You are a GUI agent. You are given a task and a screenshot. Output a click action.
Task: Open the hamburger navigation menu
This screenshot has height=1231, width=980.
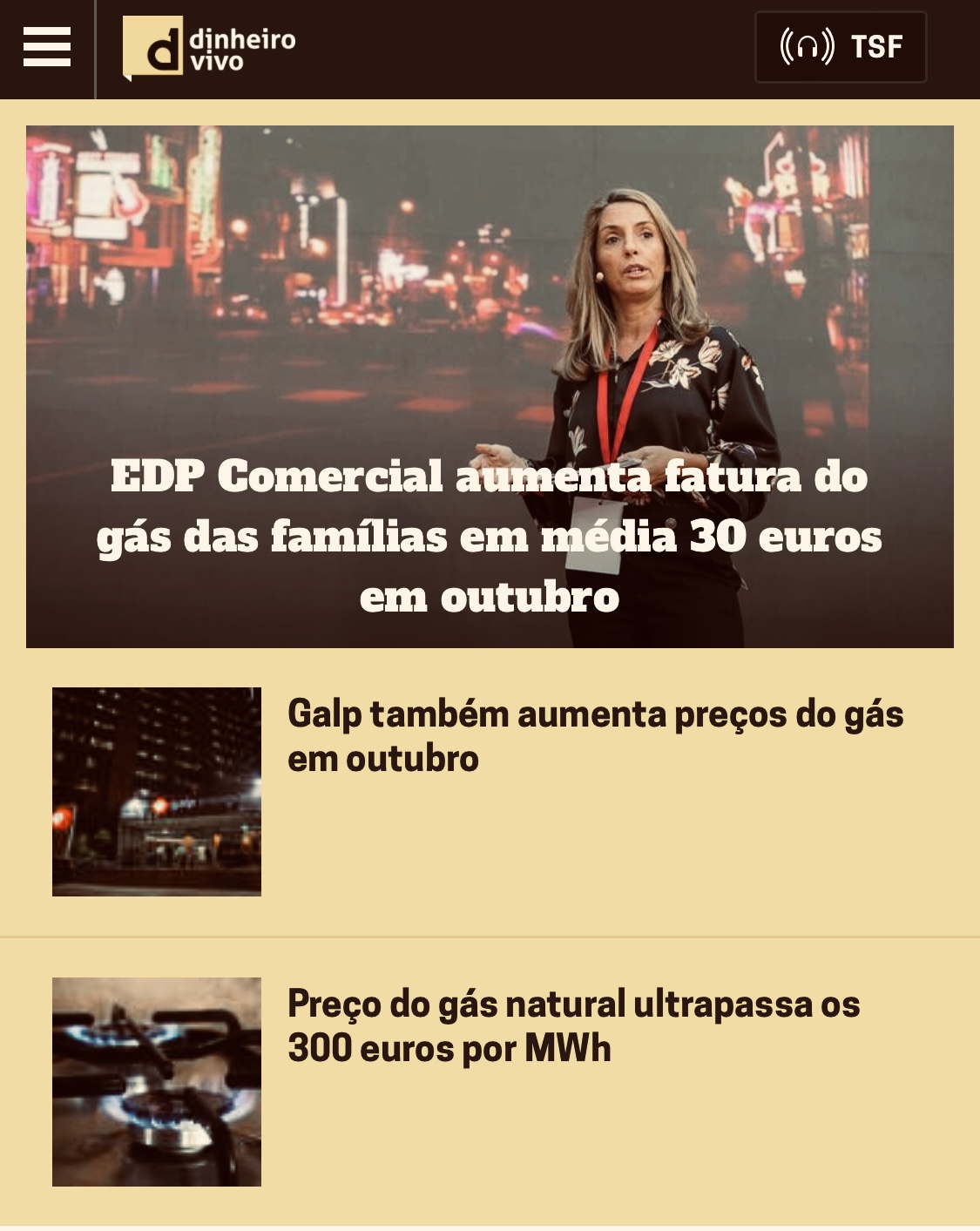point(47,47)
